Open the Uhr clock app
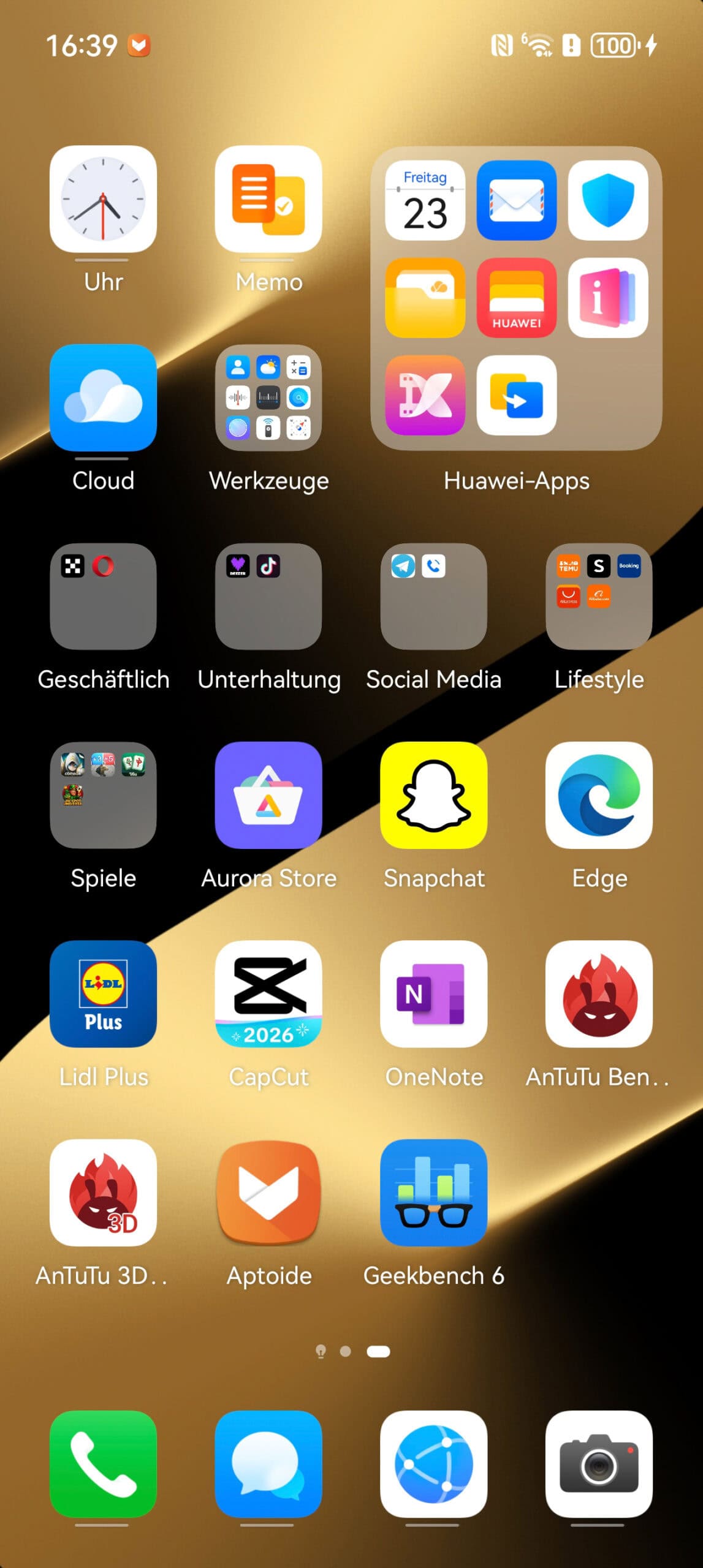 pyautogui.click(x=103, y=199)
